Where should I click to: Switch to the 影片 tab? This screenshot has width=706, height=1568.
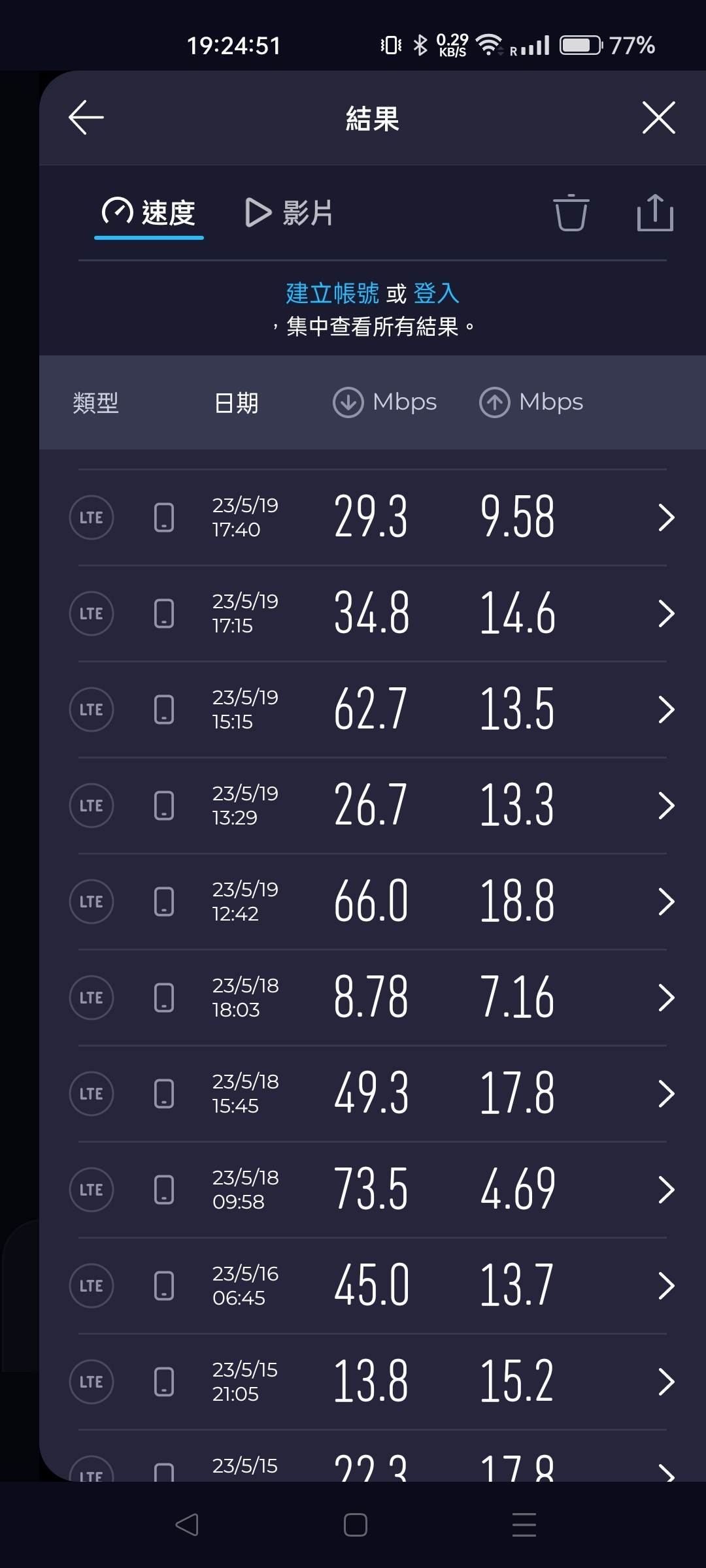[x=289, y=213]
